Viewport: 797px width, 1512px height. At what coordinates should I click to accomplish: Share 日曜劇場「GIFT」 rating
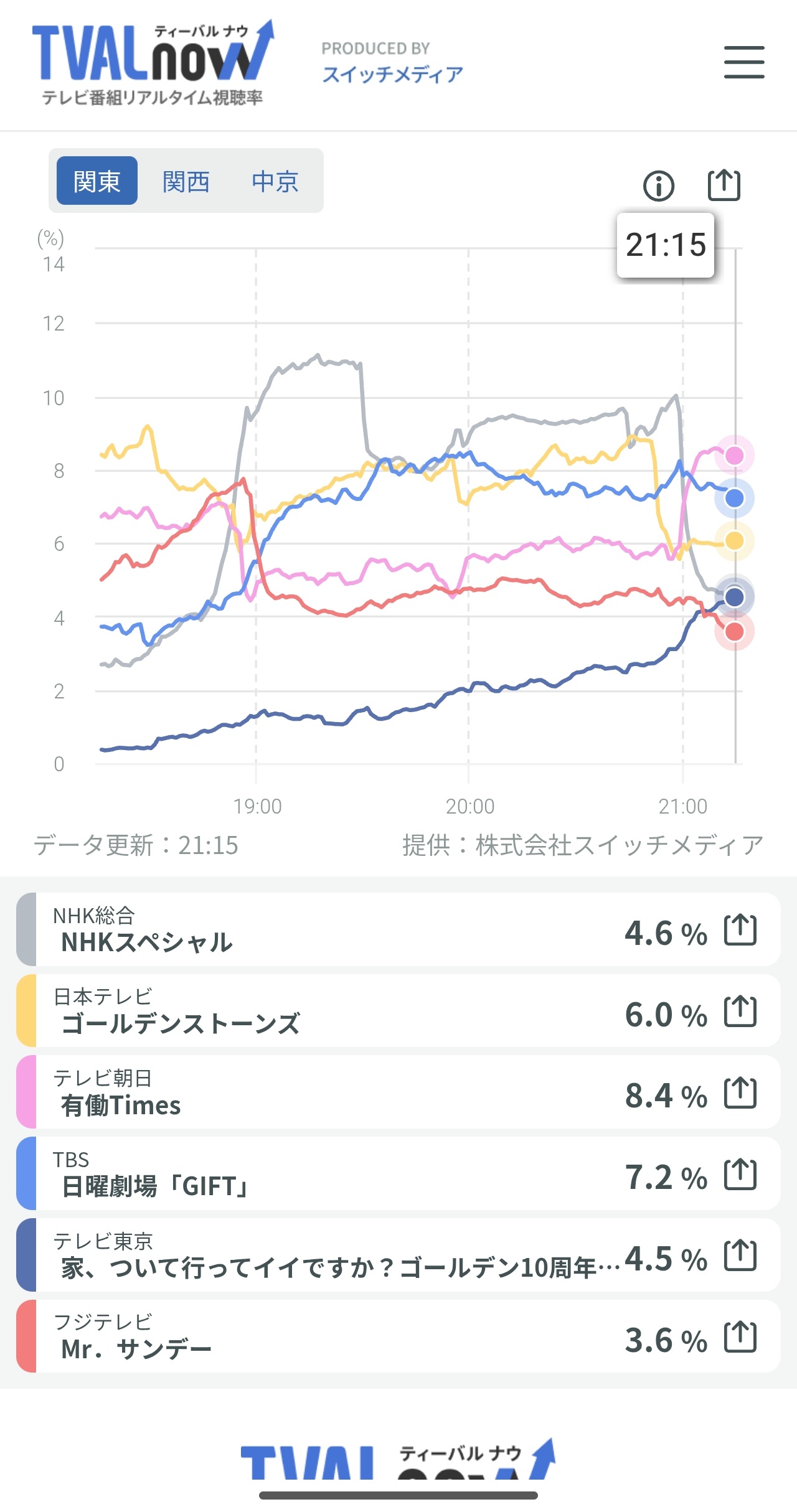pyautogui.click(x=740, y=1175)
